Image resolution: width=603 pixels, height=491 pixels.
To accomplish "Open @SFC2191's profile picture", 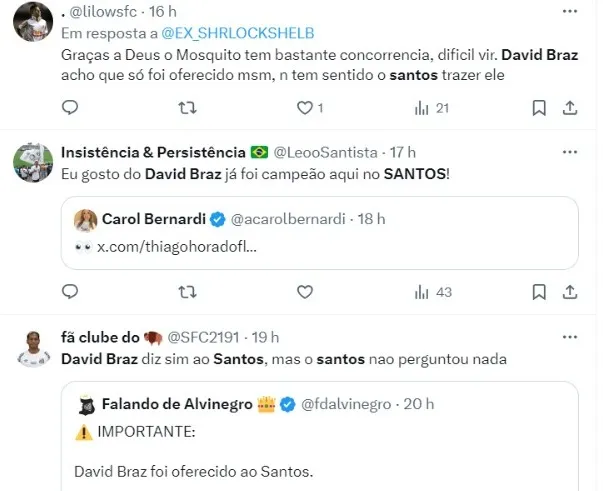I will click(x=32, y=347).
